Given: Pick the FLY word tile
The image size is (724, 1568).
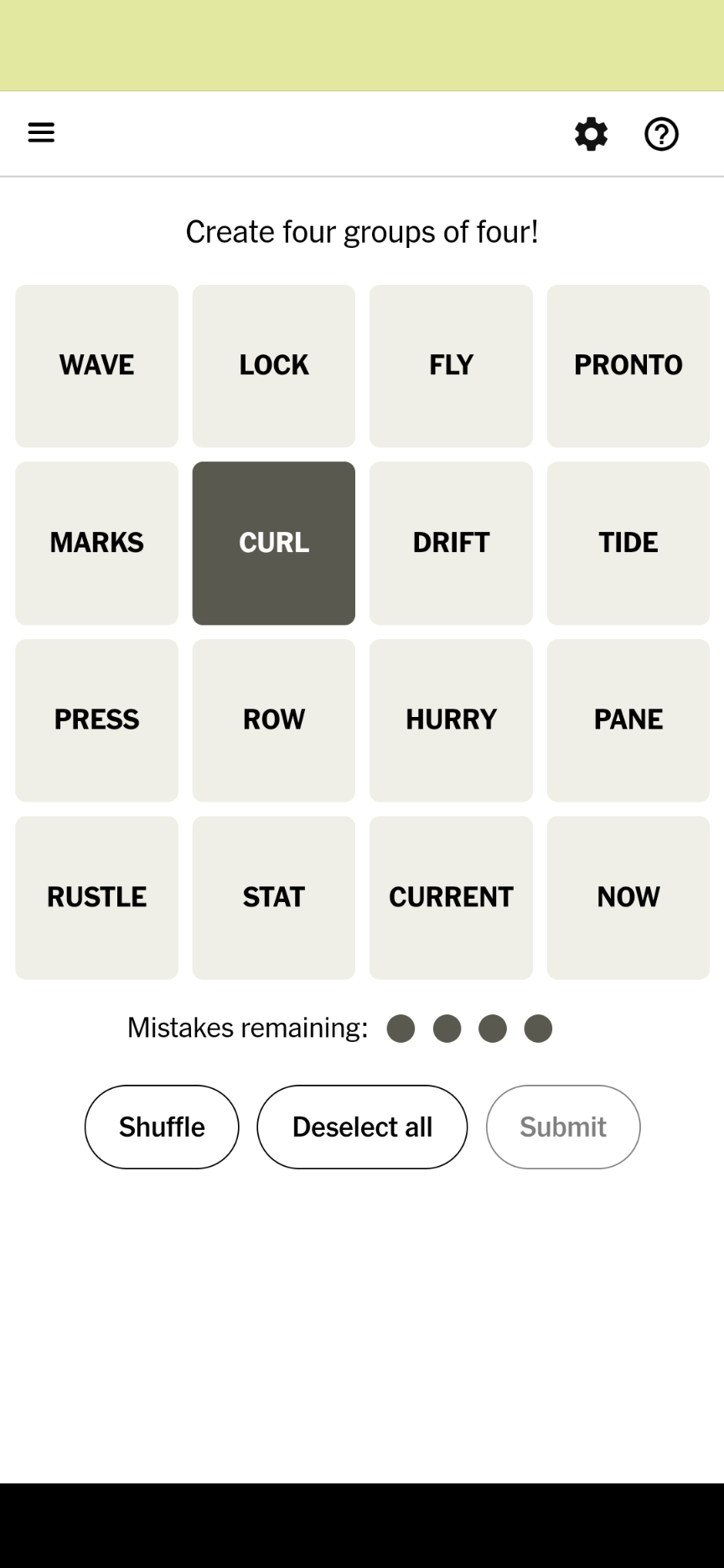Looking at the screenshot, I should click(451, 366).
